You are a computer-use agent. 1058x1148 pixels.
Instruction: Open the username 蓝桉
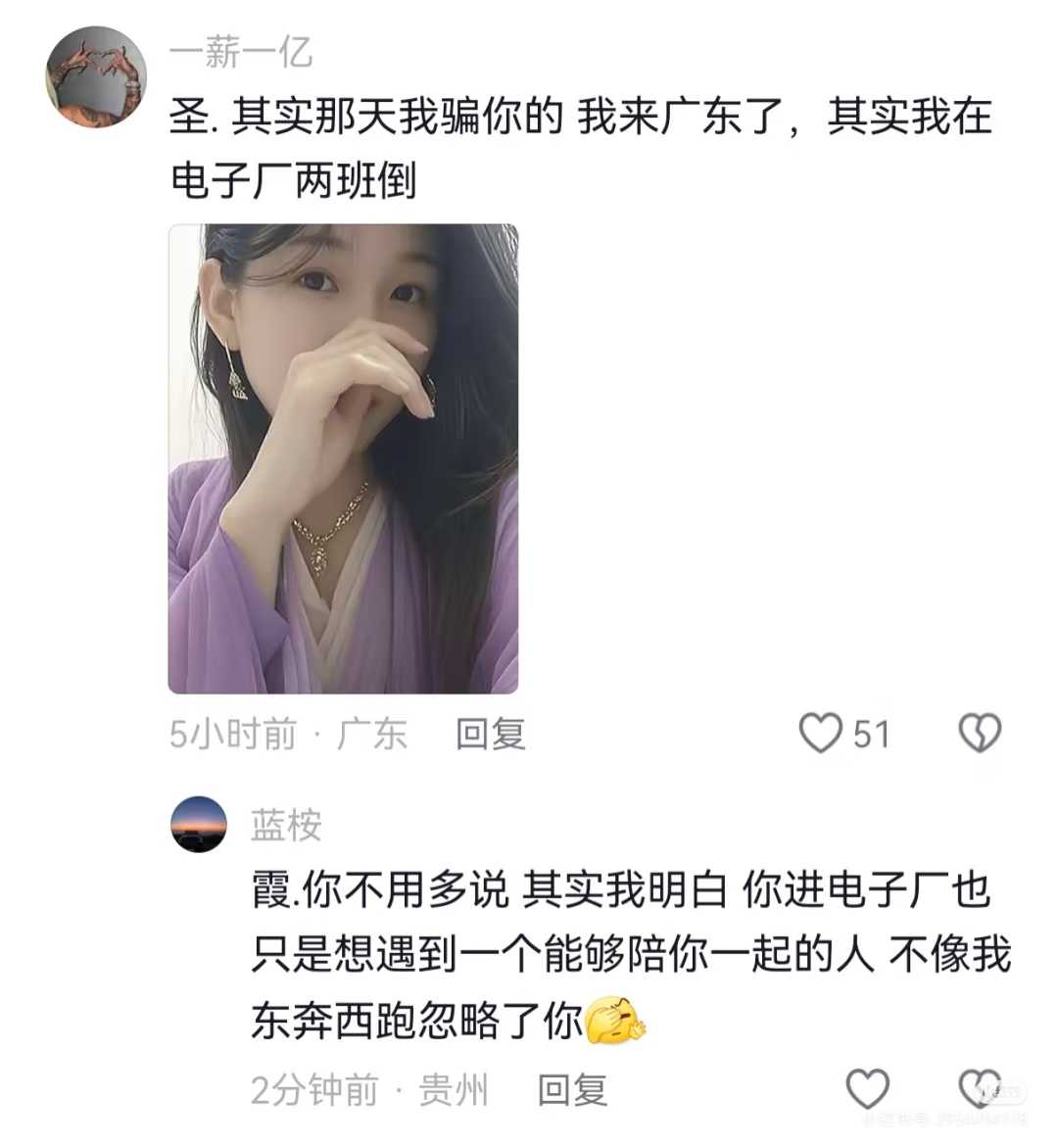point(286,825)
